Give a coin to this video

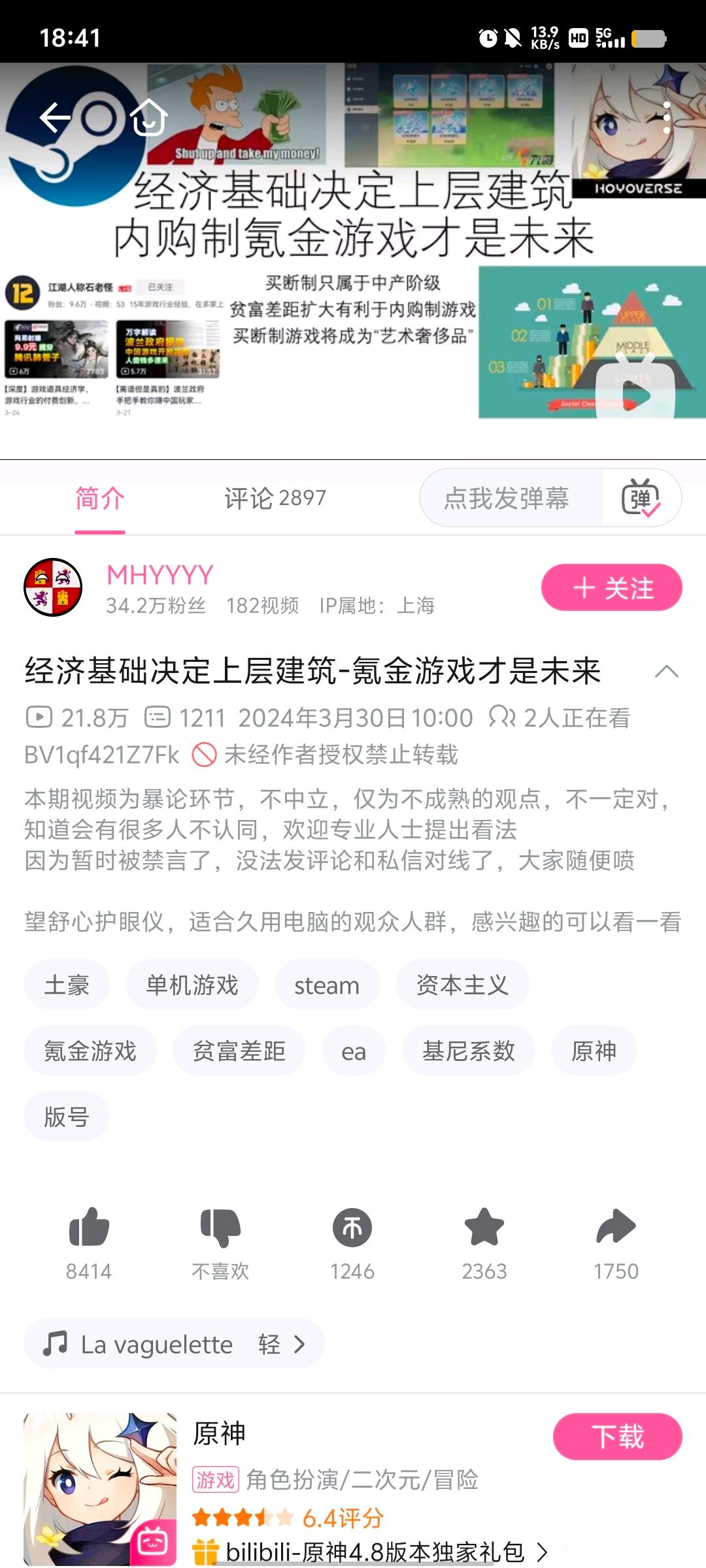coord(352,1228)
